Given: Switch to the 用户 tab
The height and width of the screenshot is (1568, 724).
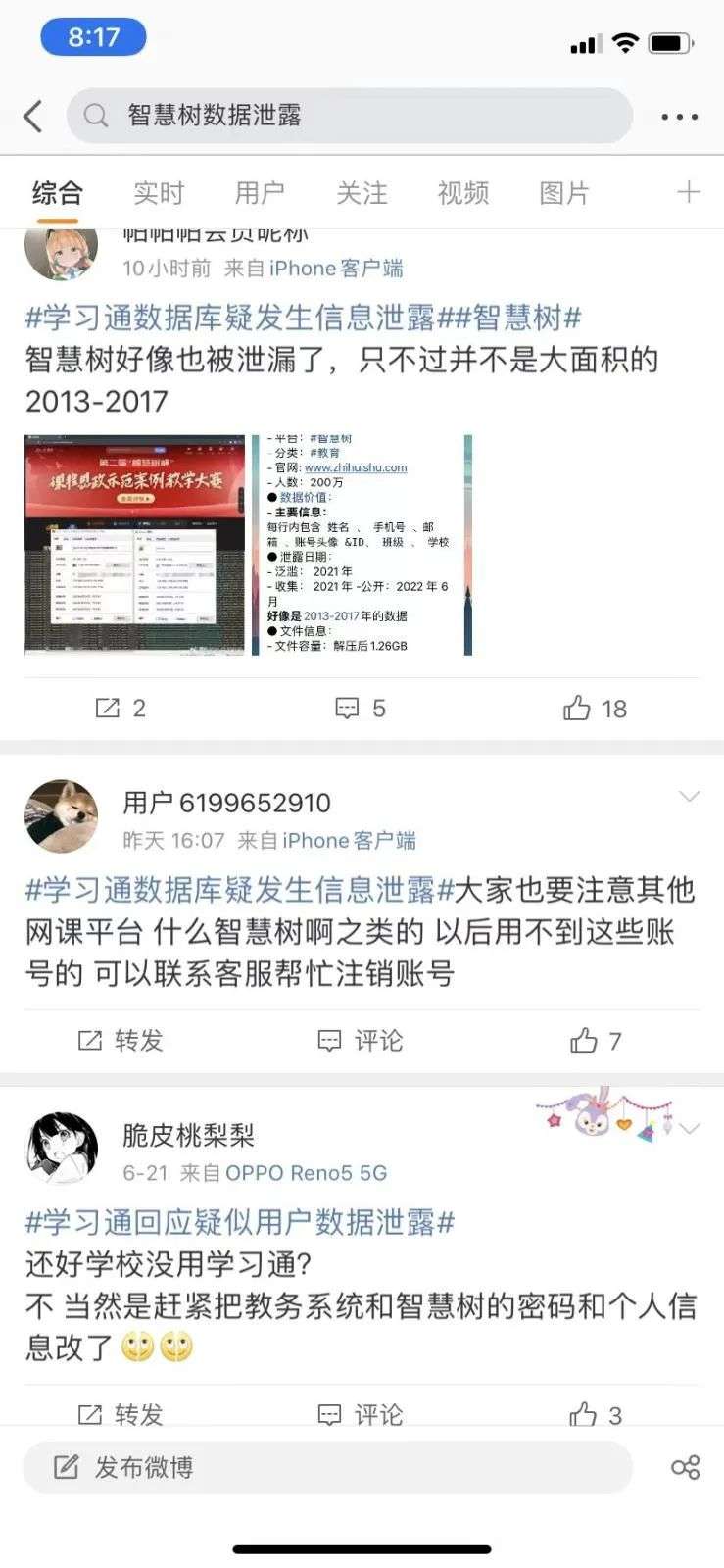Looking at the screenshot, I should pyautogui.click(x=260, y=193).
